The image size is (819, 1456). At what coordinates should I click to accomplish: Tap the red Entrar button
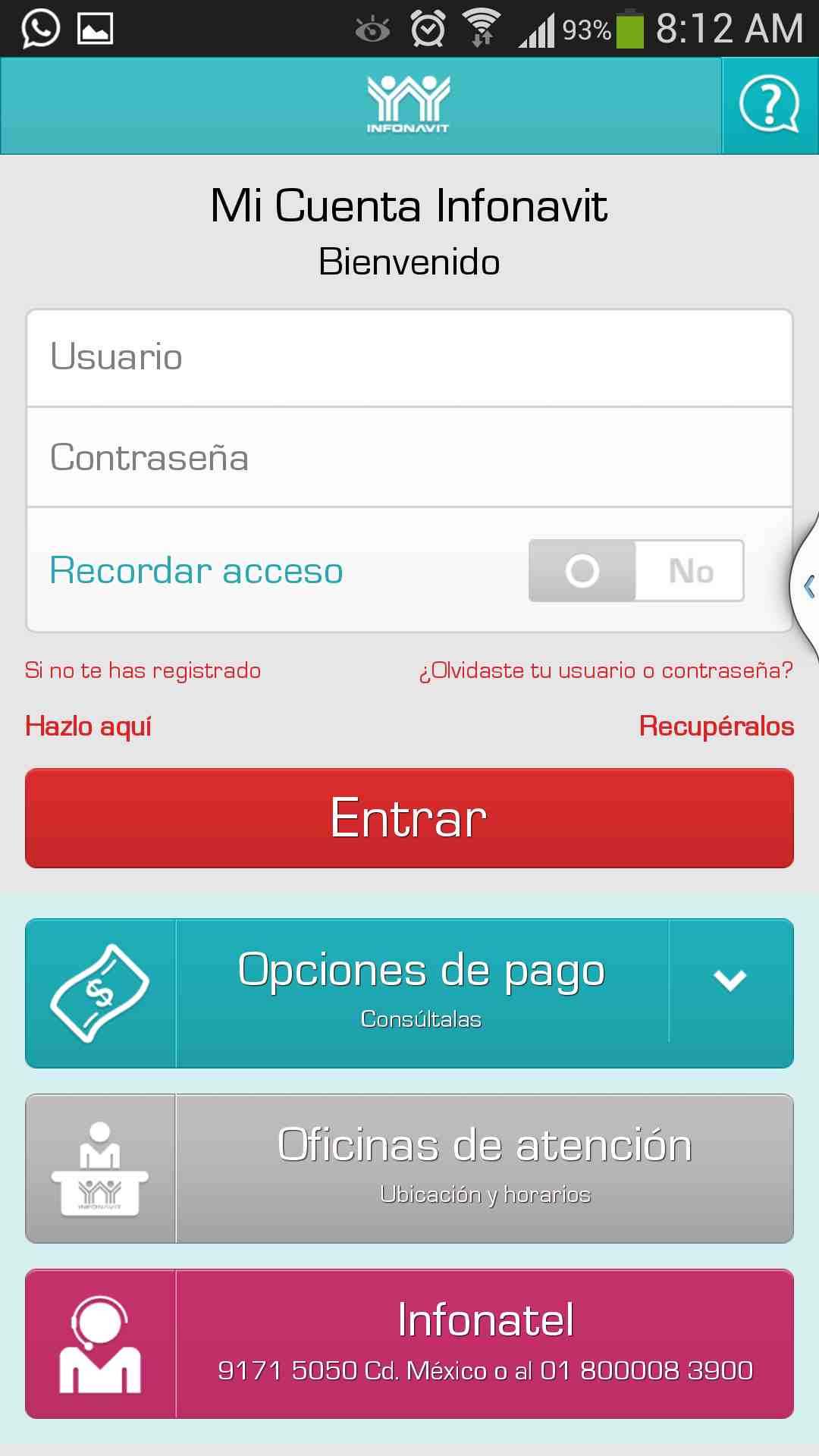(409, 818)
